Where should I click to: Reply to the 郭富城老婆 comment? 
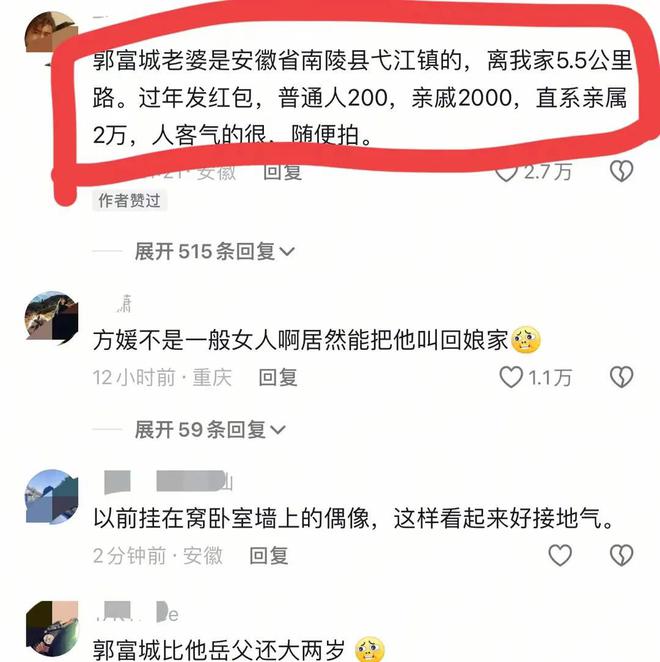coord(282,172)
